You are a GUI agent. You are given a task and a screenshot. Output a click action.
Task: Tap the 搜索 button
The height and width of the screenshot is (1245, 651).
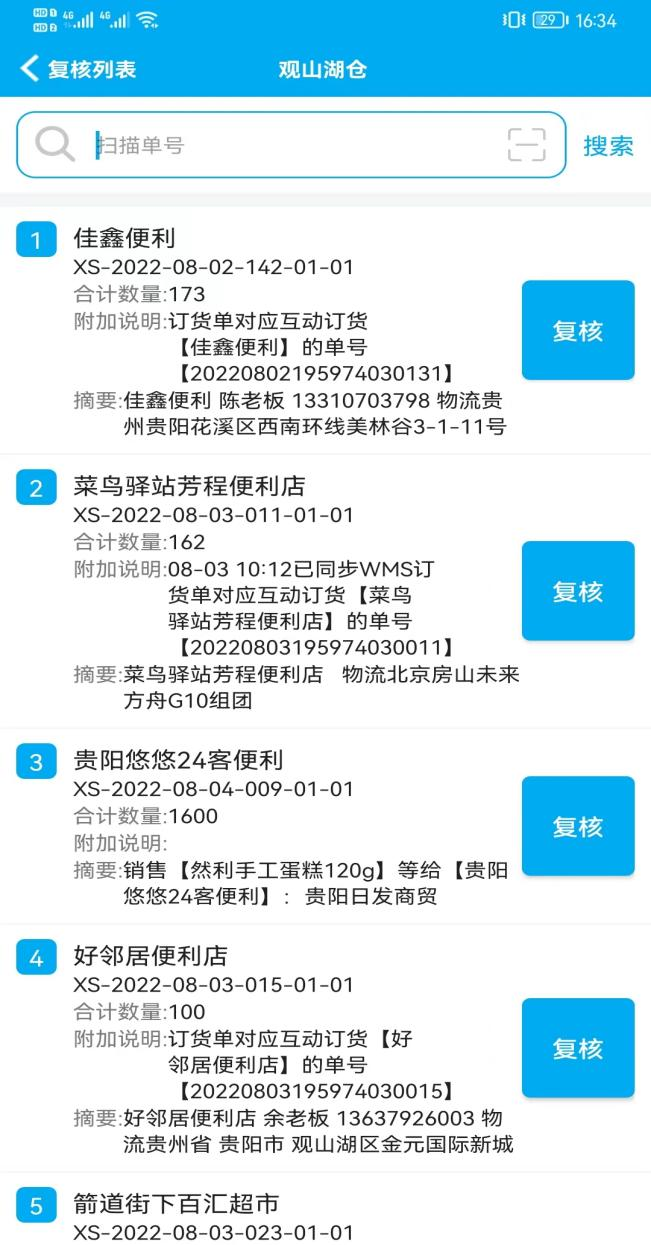coord(608,145)
